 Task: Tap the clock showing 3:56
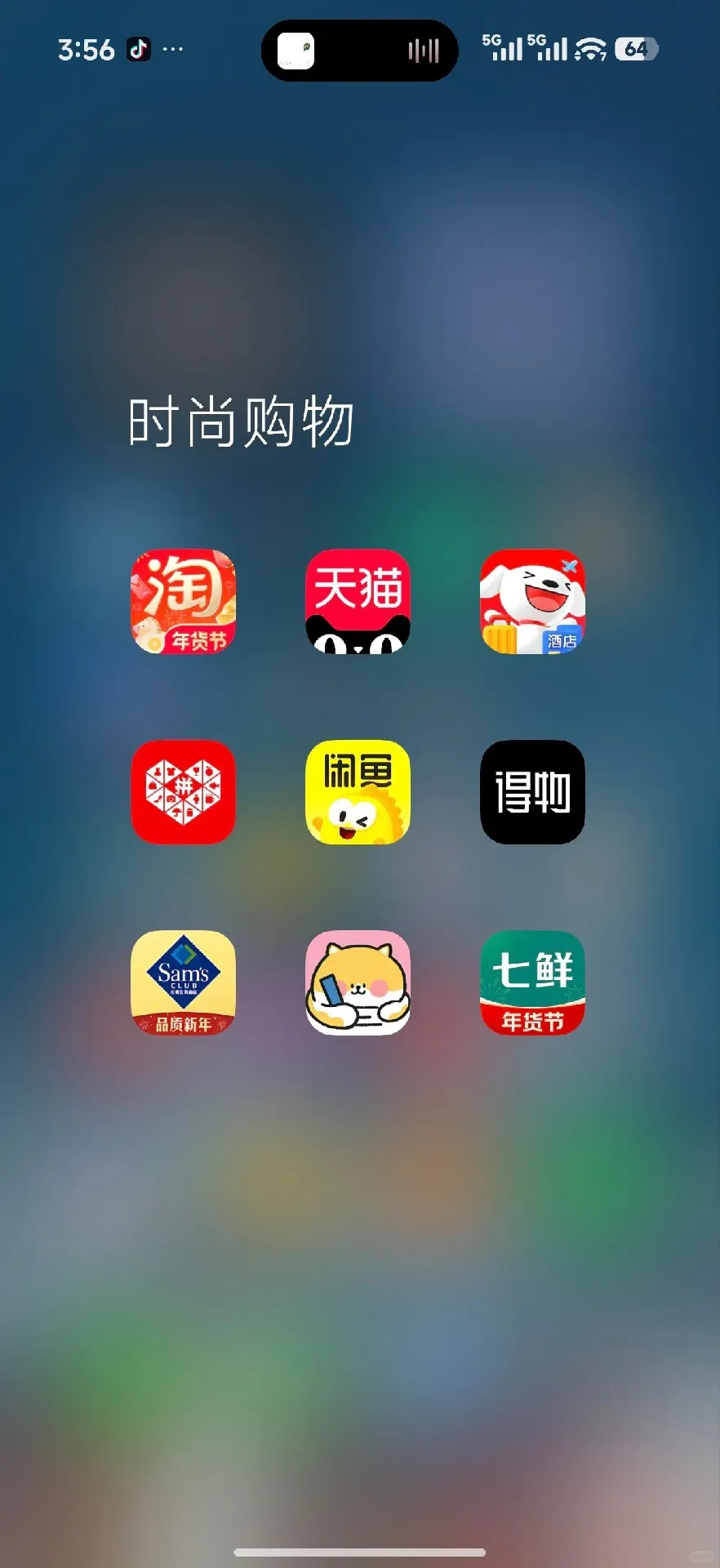87,51
